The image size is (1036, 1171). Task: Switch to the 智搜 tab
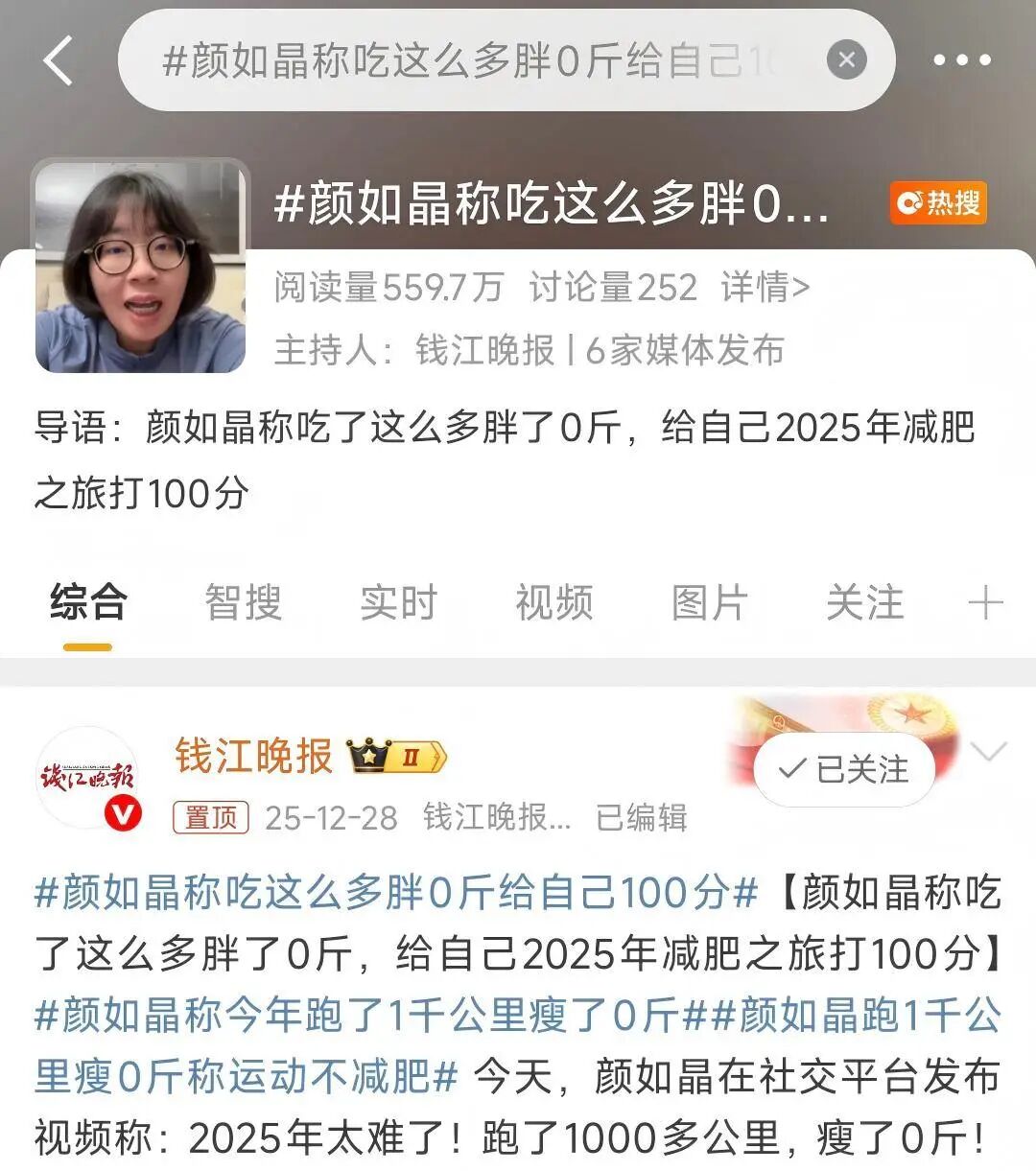click(243, 603)
